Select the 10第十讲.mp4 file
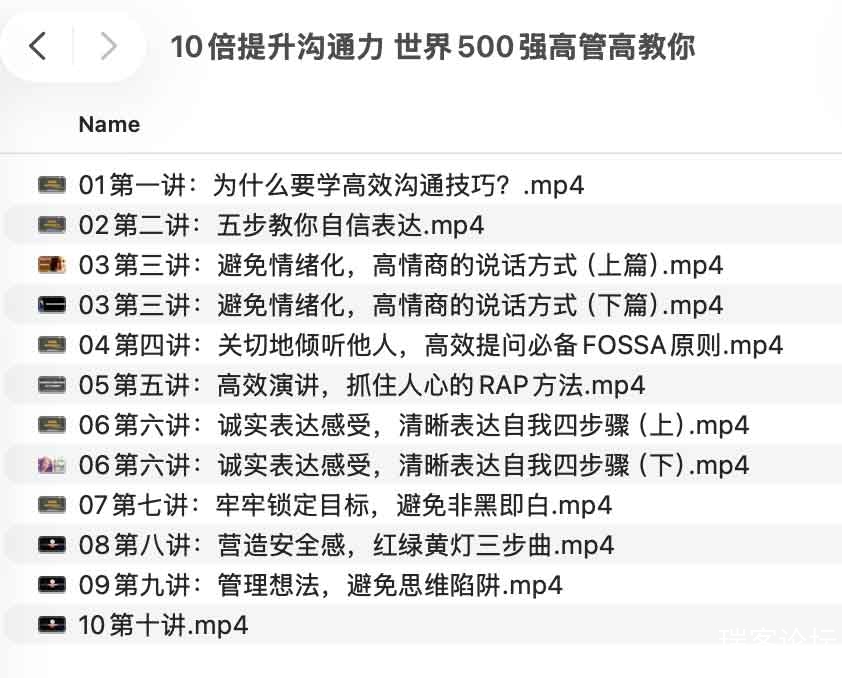This screenshot has height=678, width=842. coord(163,626)
